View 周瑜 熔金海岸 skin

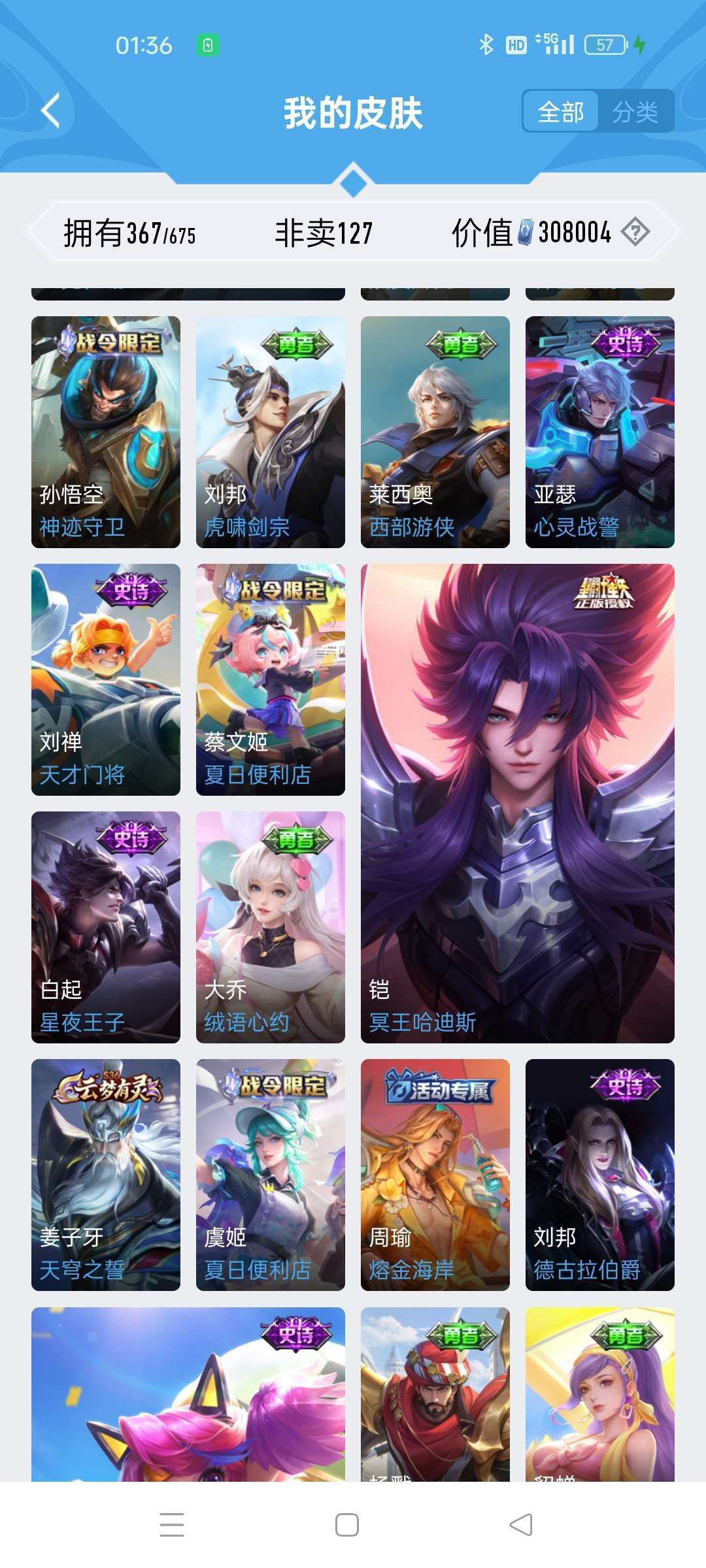[435, 1175]
